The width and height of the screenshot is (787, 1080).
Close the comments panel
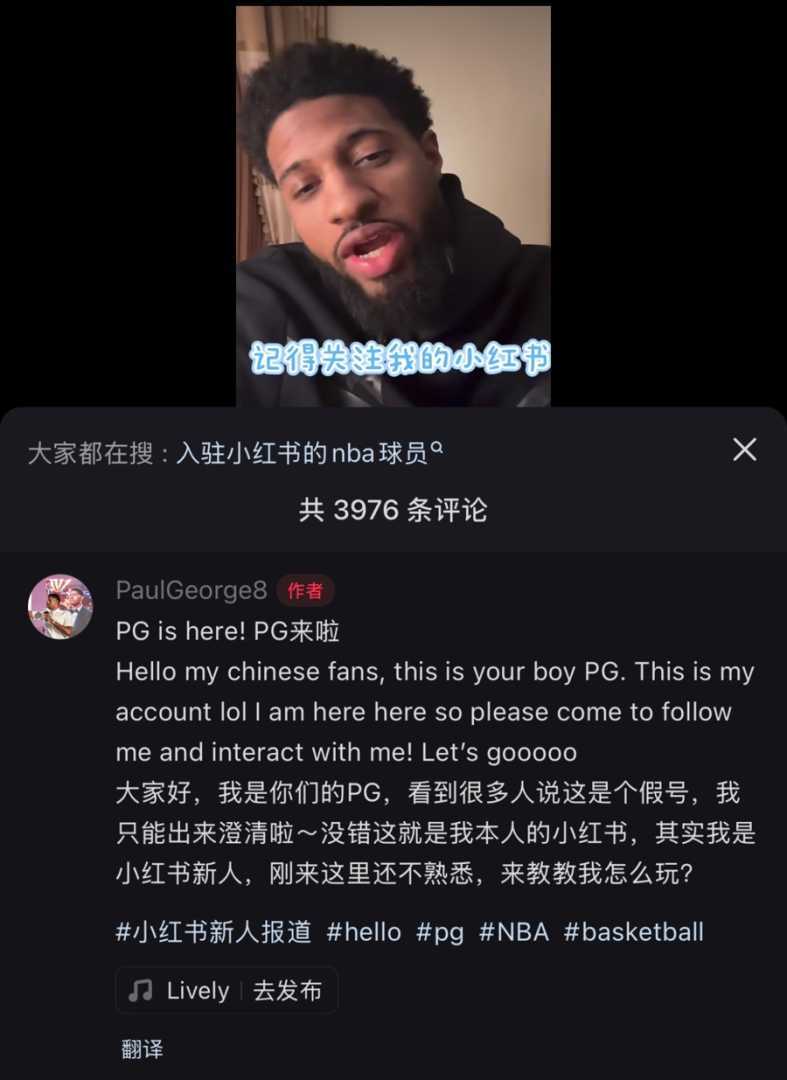744,450
